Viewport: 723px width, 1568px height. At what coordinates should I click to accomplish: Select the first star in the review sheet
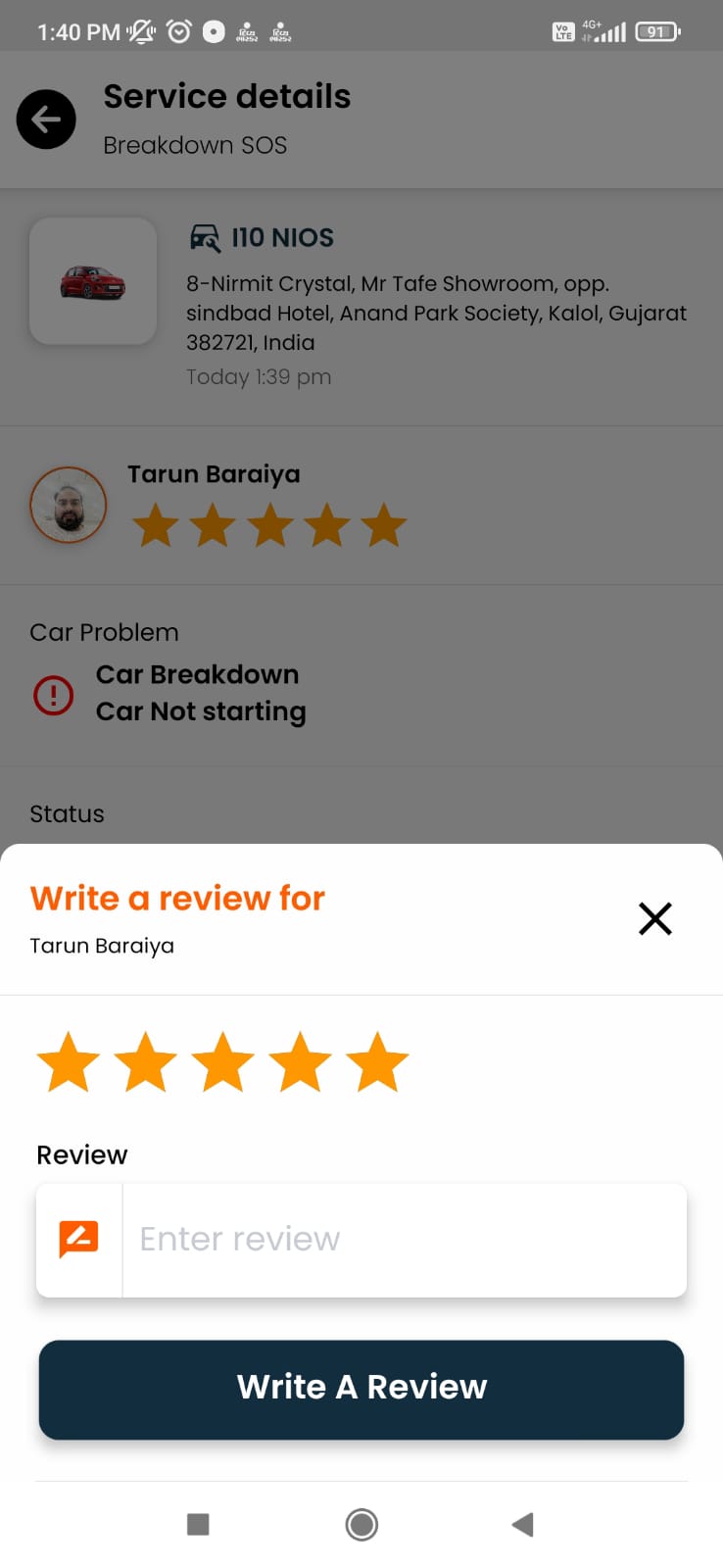(x=69, y=1061)
